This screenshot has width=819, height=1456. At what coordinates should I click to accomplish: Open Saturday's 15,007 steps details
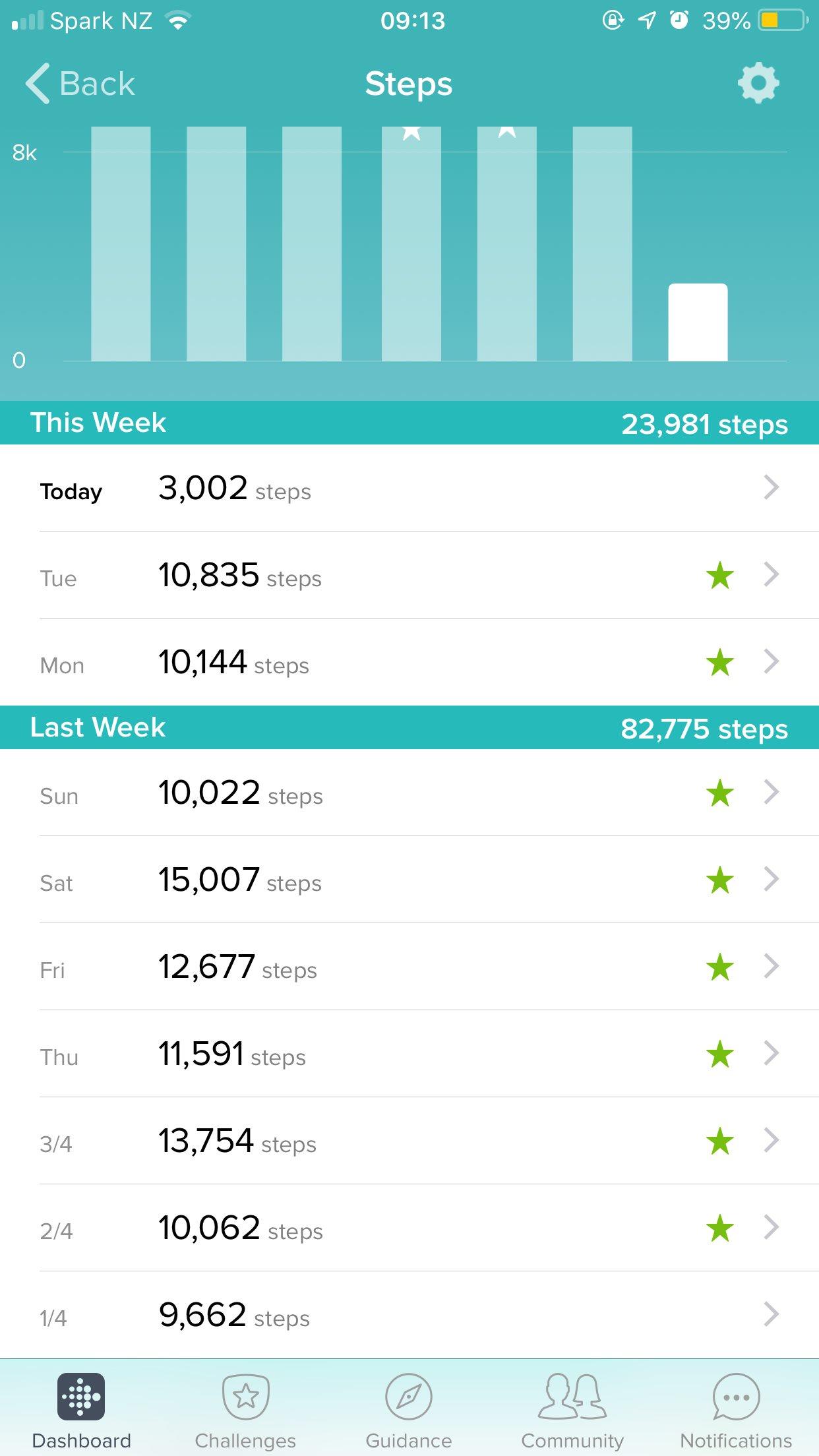pos(409,880)
